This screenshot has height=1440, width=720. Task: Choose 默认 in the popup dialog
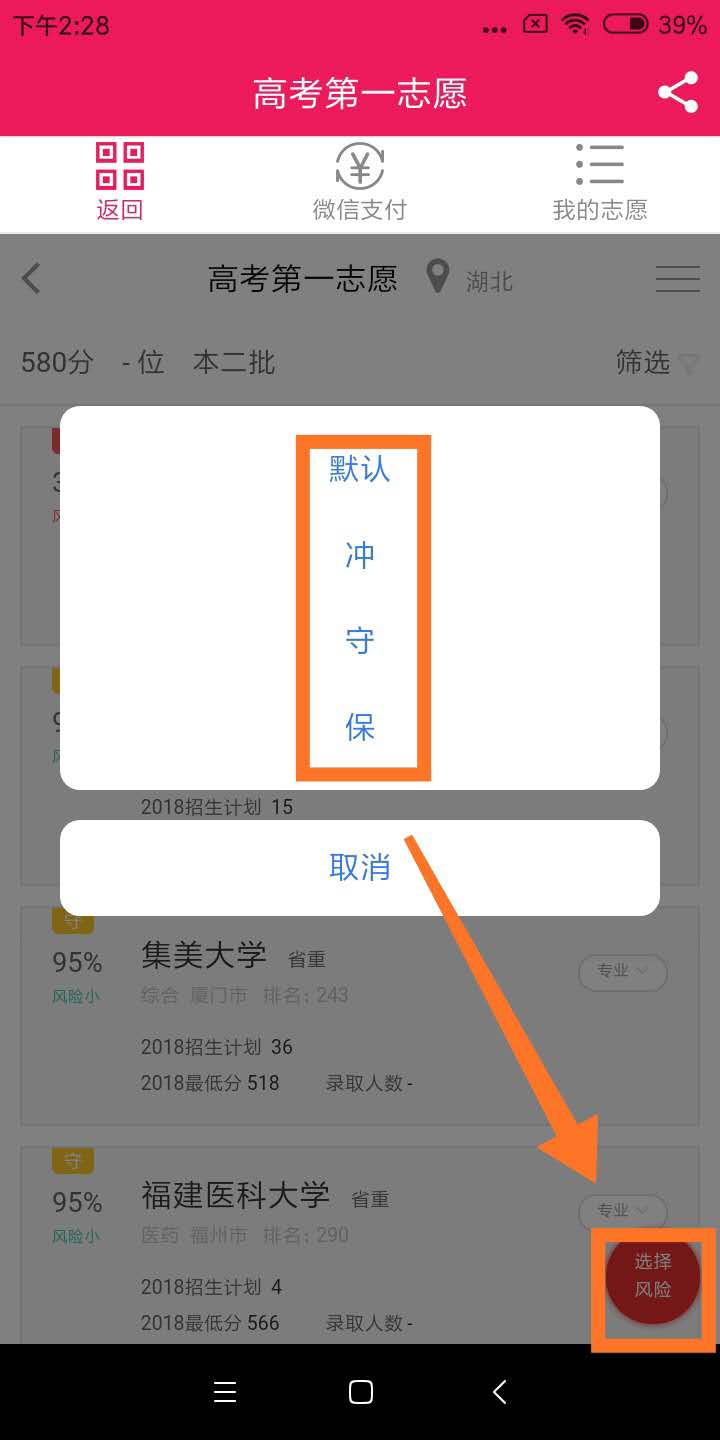click(x=359, y=470)
